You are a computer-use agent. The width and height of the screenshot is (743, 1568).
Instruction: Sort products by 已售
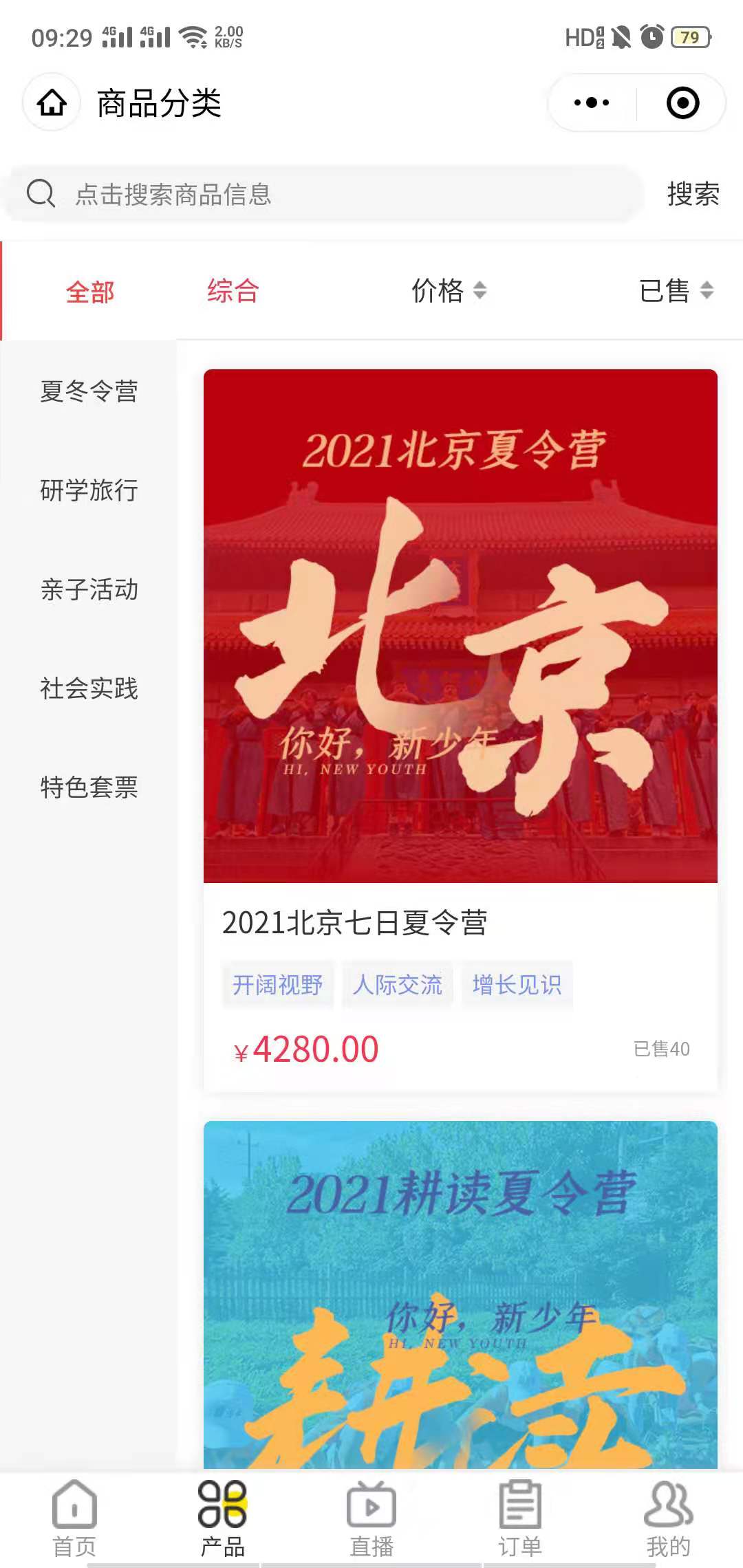(676, 291)
